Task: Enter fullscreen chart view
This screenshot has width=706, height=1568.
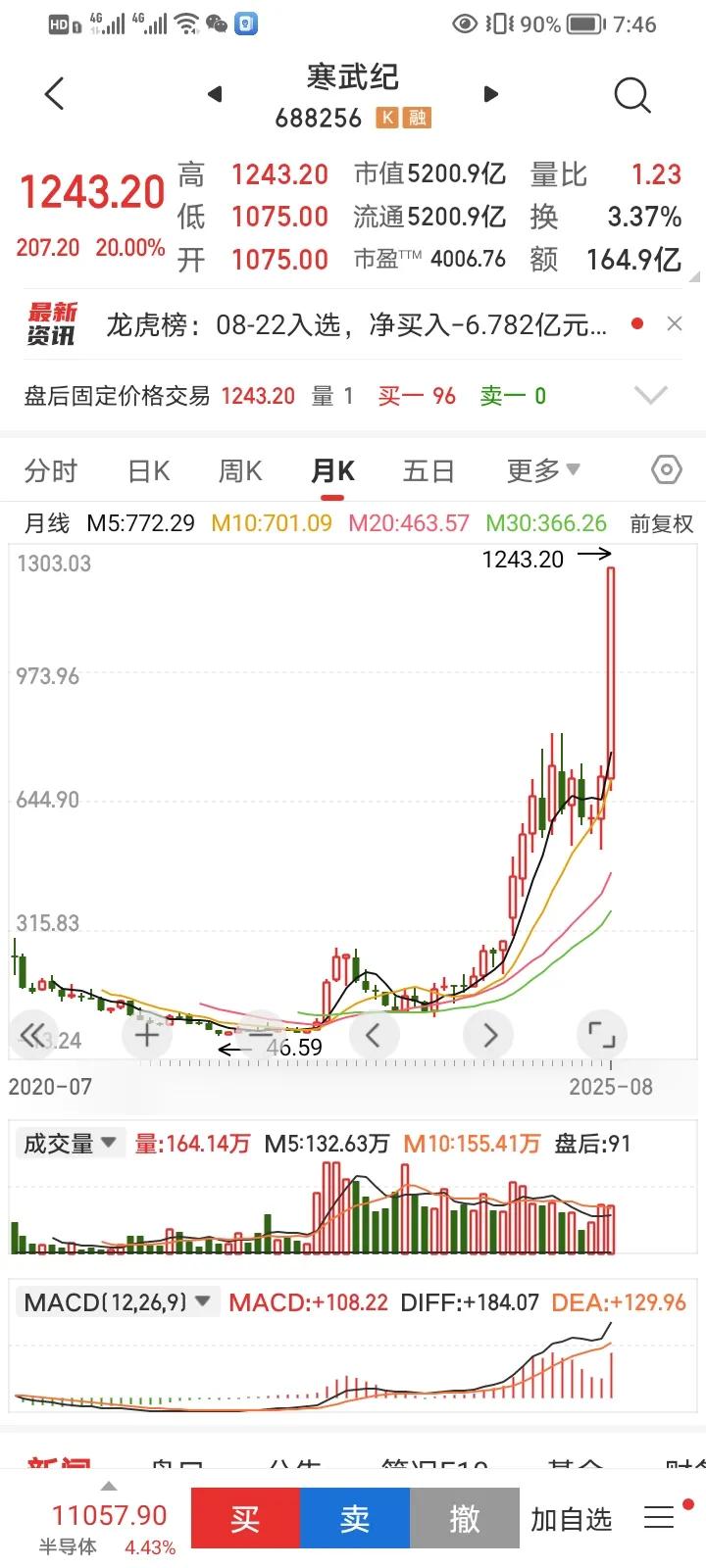Action: pyautogui.click(x=601, y=1034)
